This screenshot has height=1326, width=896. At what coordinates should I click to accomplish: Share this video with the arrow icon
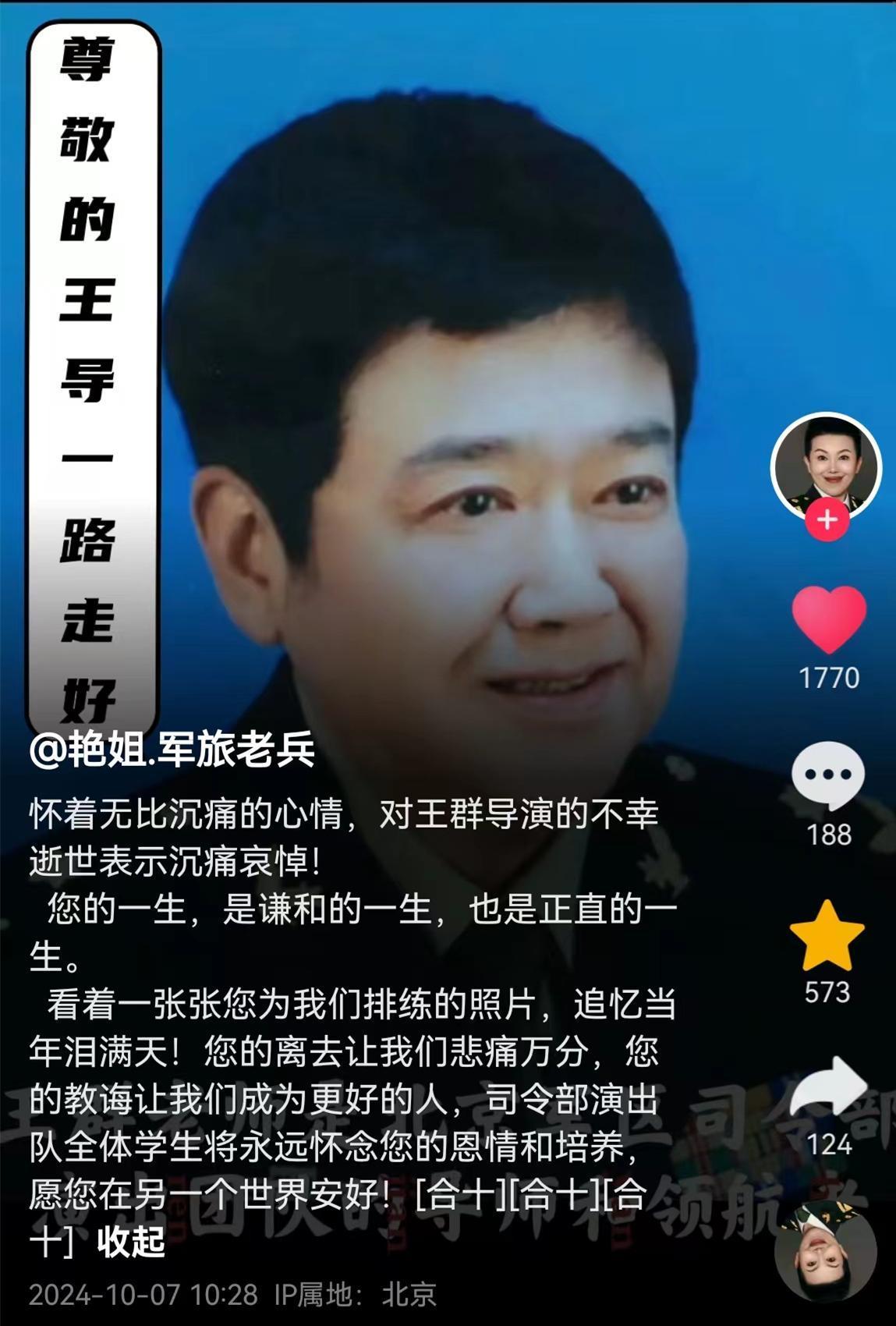pos(828,1086)
